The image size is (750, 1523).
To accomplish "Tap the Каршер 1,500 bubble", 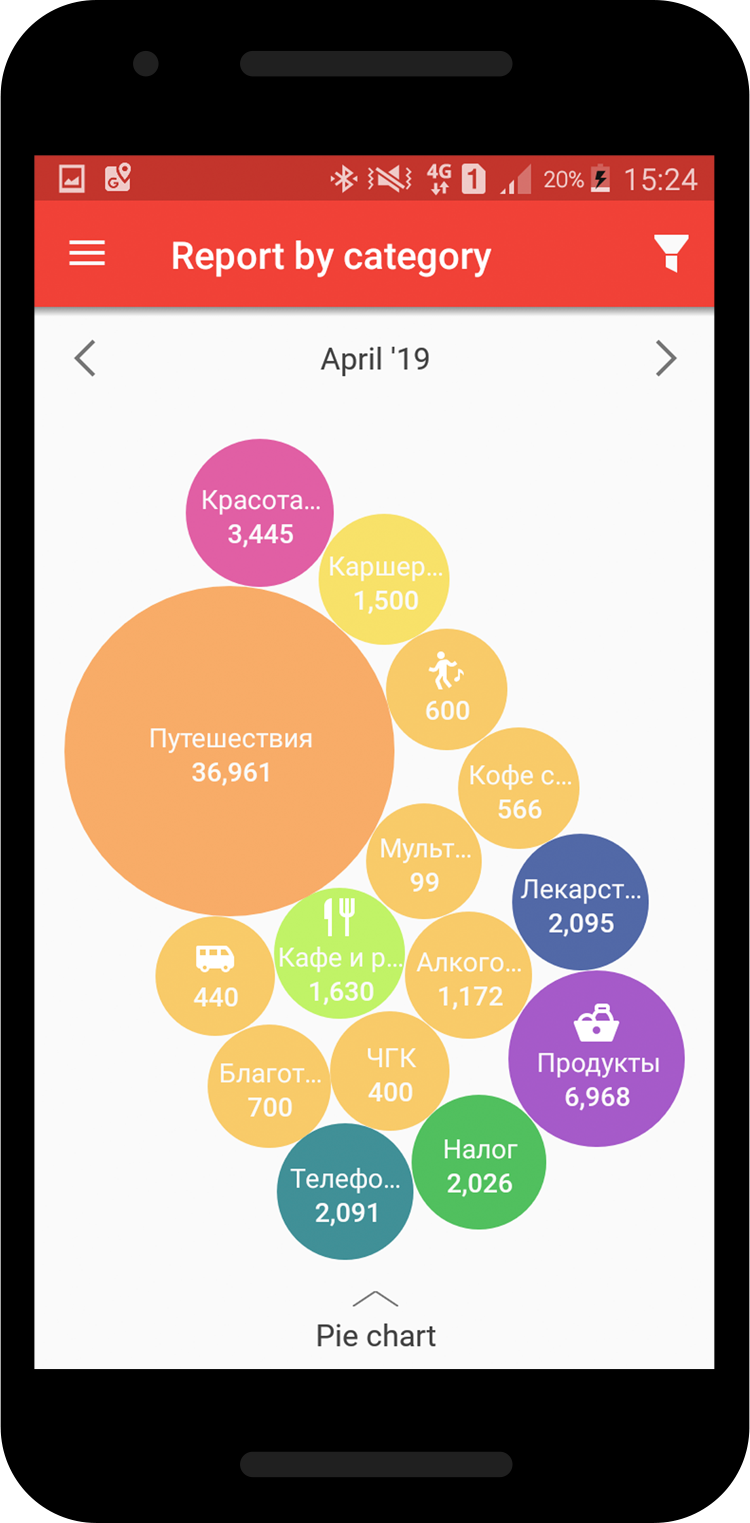I will click(384, 580).
